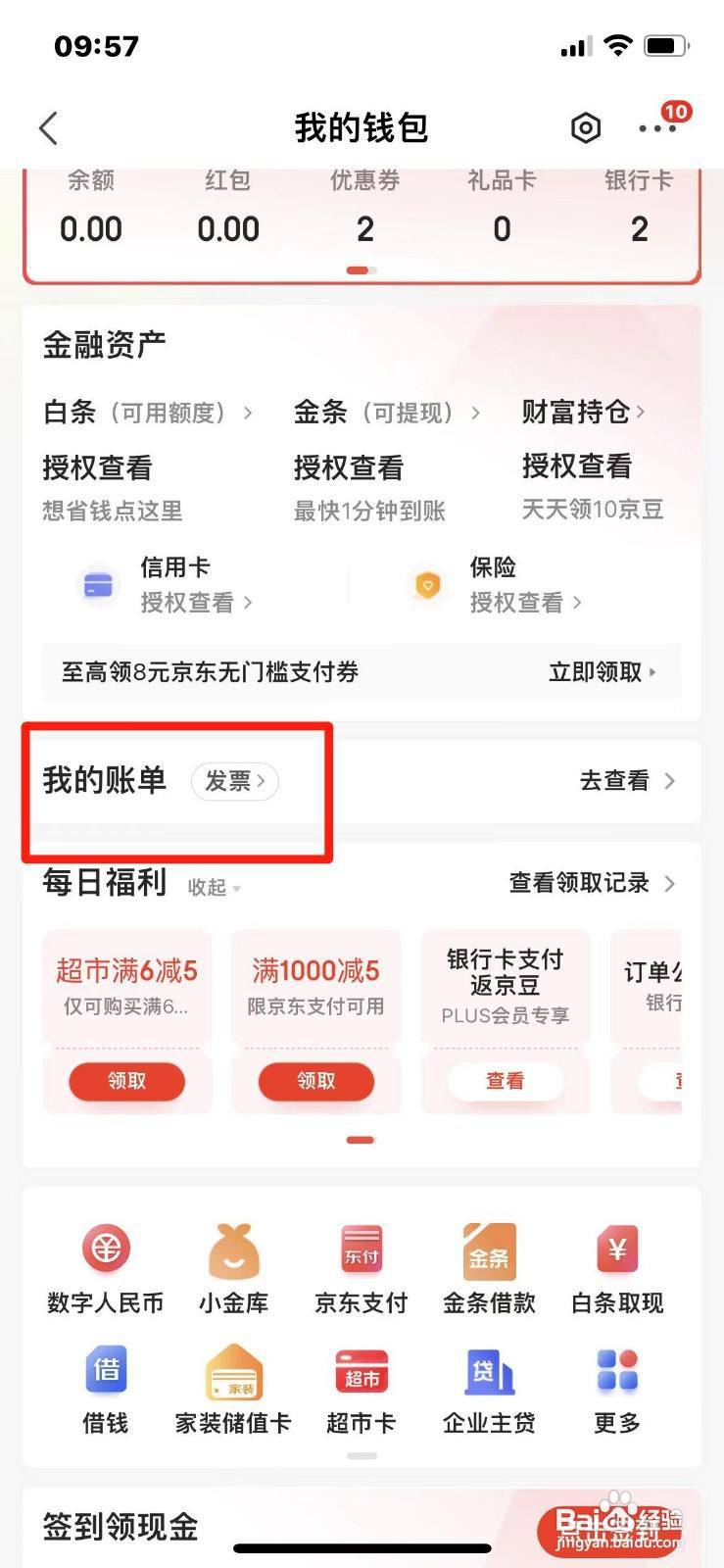
Task: Open the more menu showing 10 notifications
Action: click(652, 128)
